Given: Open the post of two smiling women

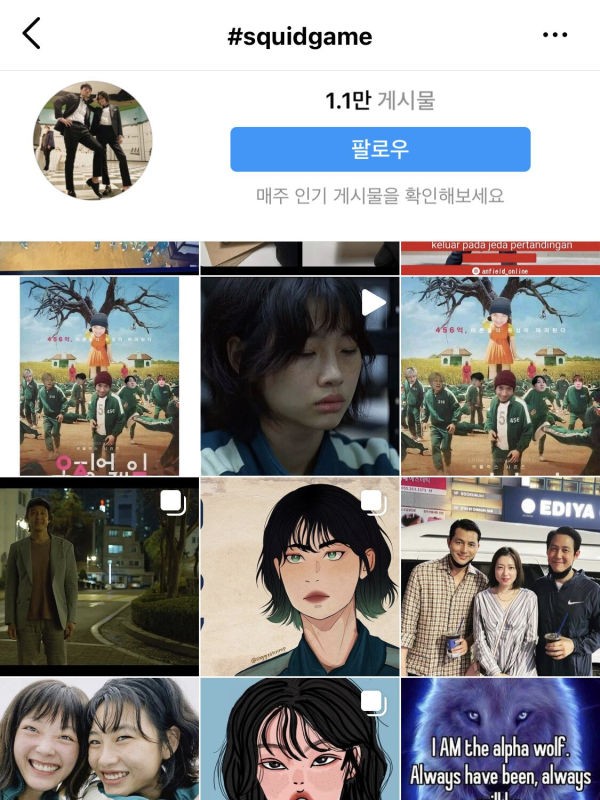Looking at the screenshot, I should 99,740.
